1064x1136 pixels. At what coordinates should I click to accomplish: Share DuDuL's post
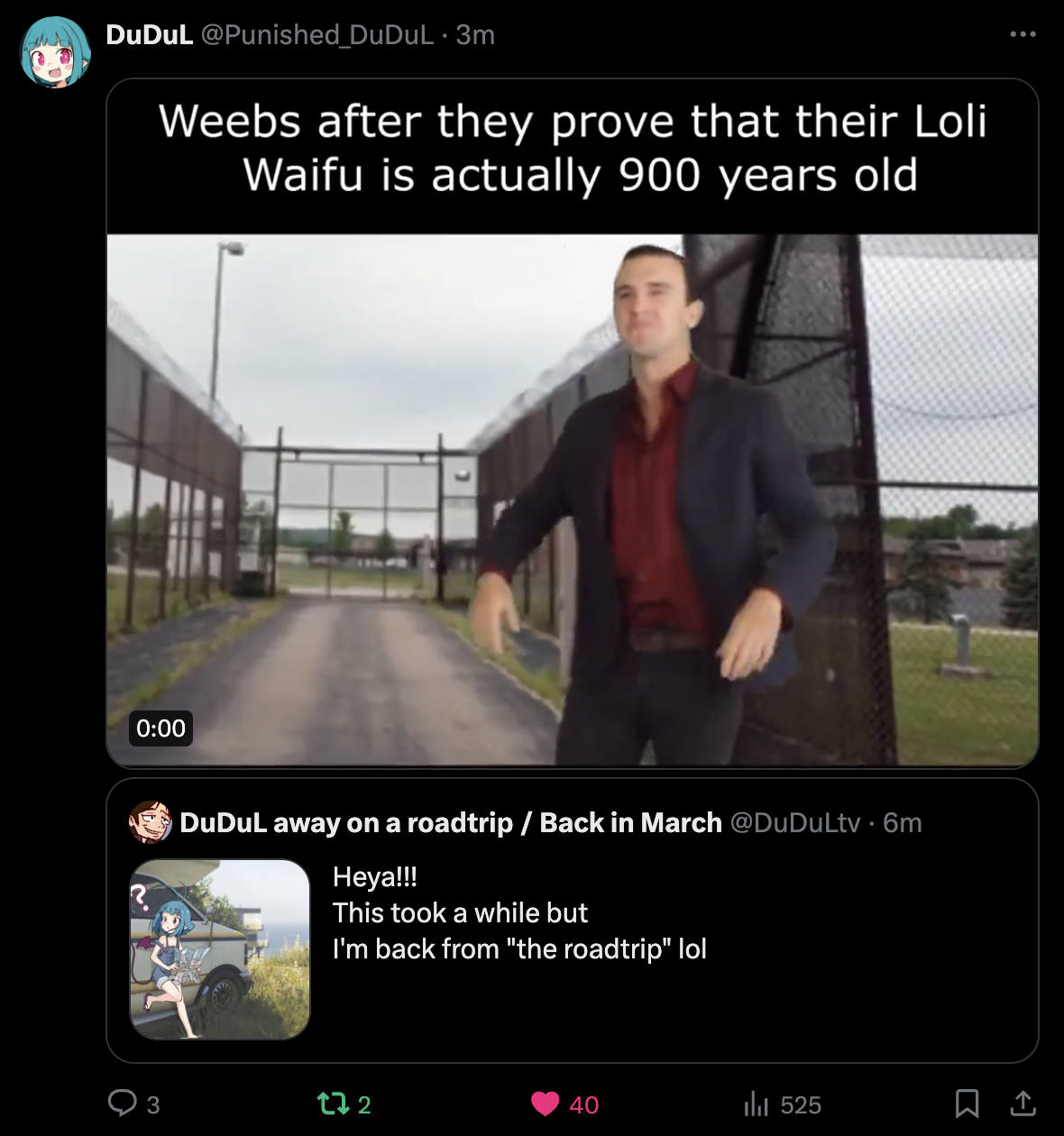[1023, 1104]
